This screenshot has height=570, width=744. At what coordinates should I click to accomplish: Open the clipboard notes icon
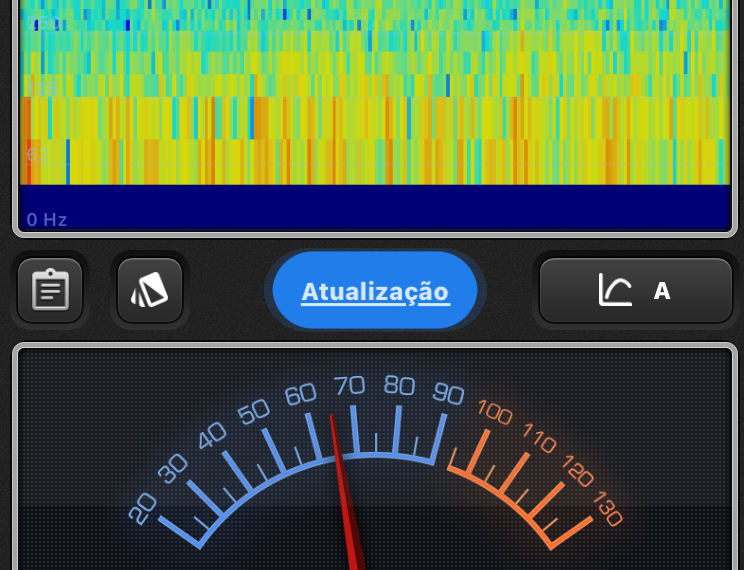[x=50, y=291]
